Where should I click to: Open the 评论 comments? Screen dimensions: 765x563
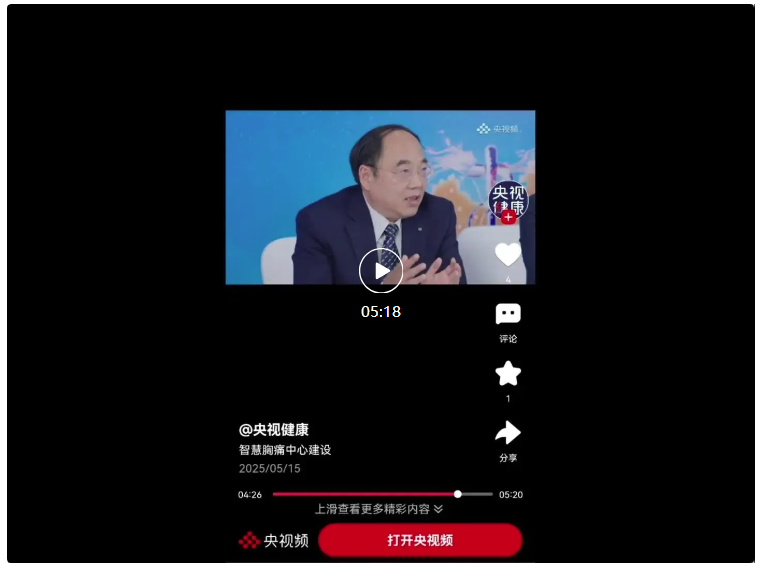point(508,315)
